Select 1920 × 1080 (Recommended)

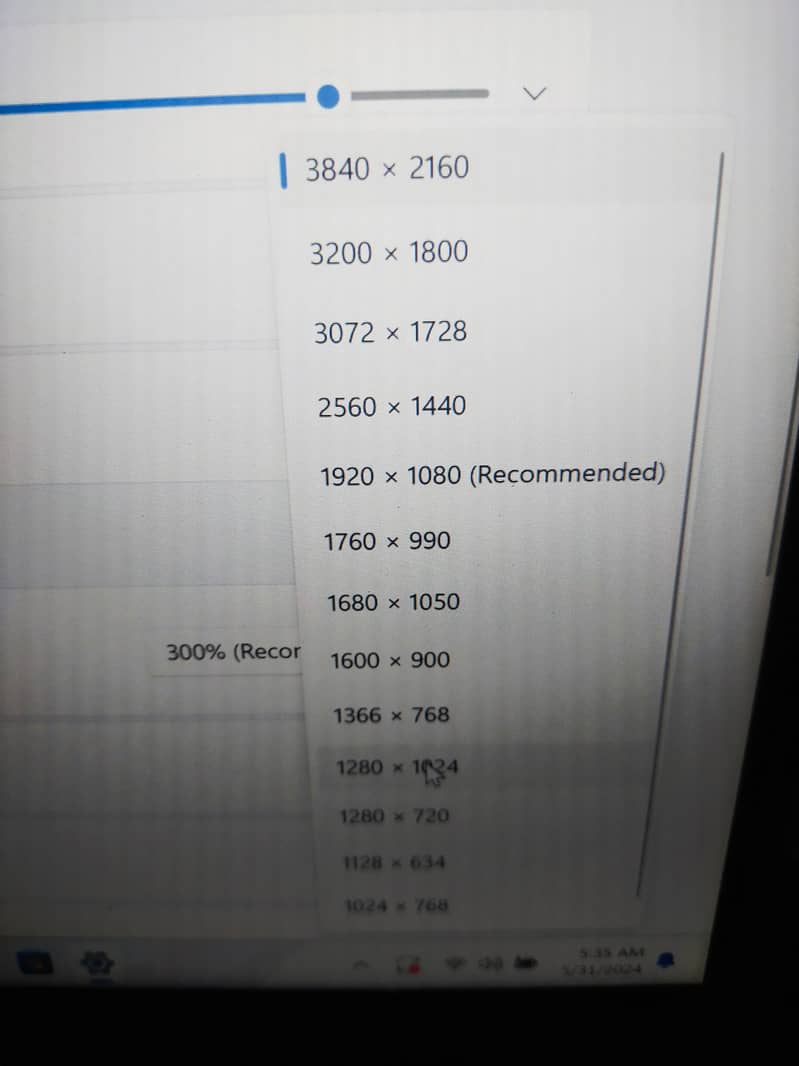492,475
